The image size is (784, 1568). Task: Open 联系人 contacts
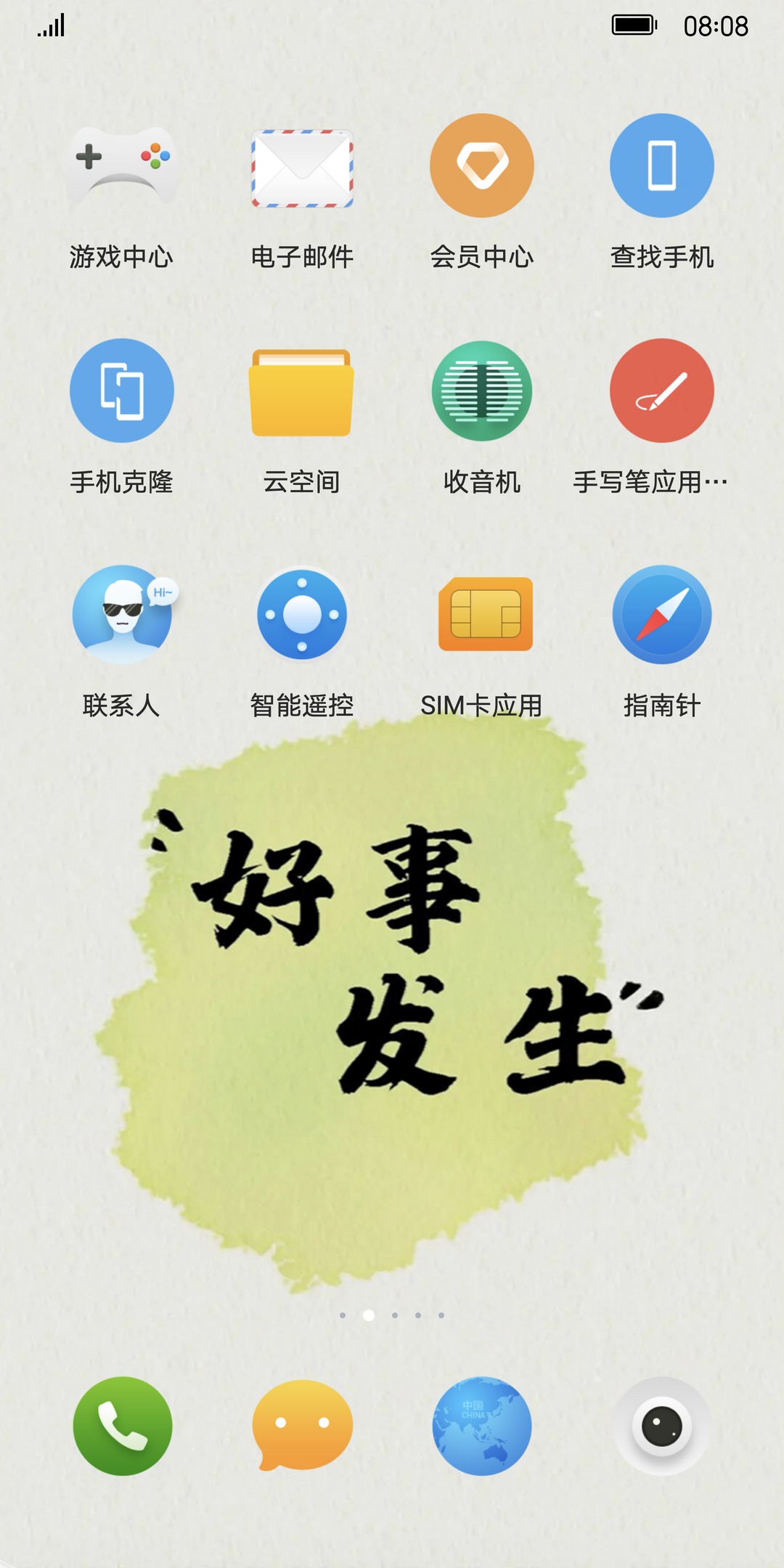coord(121,615)
